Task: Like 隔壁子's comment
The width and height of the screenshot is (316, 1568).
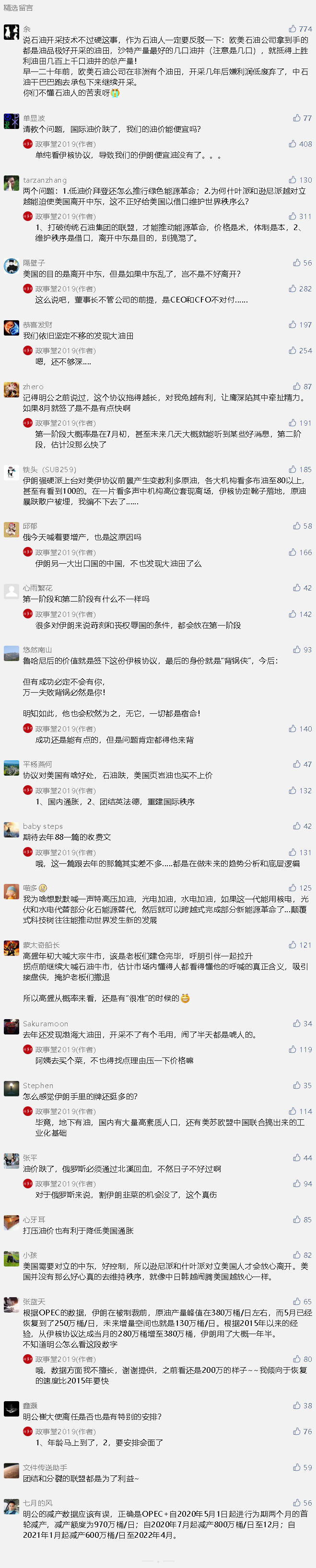Action: pyautogui.click(x=296, y=263)
